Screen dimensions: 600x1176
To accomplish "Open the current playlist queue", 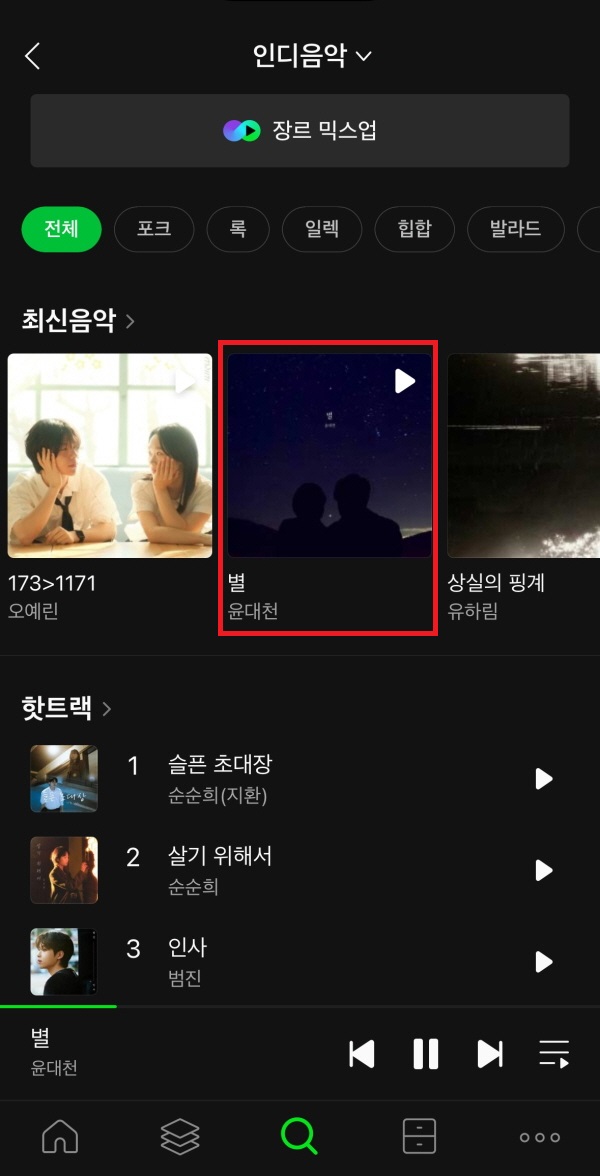I will coord(553,1054).
